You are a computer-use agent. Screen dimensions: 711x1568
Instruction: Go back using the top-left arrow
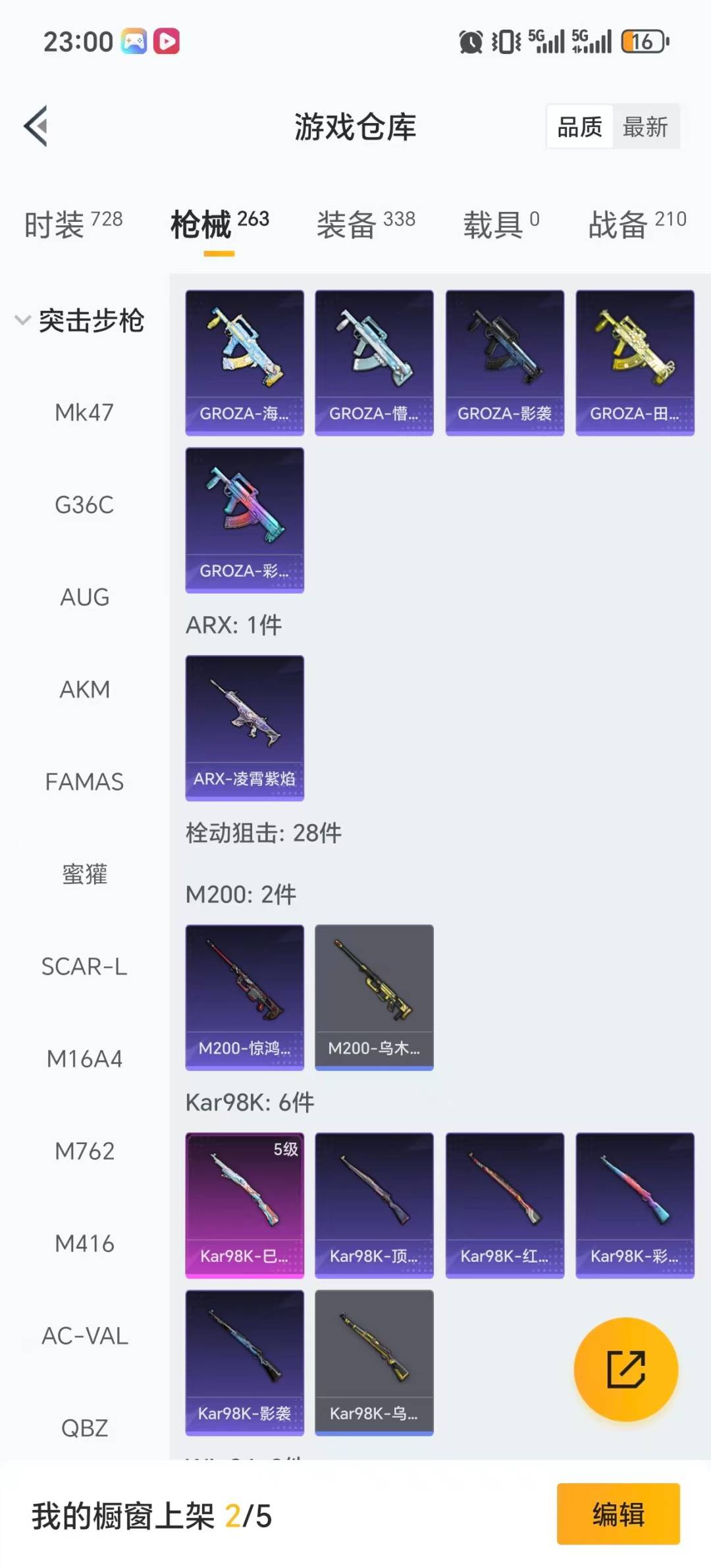pos(36,126)
